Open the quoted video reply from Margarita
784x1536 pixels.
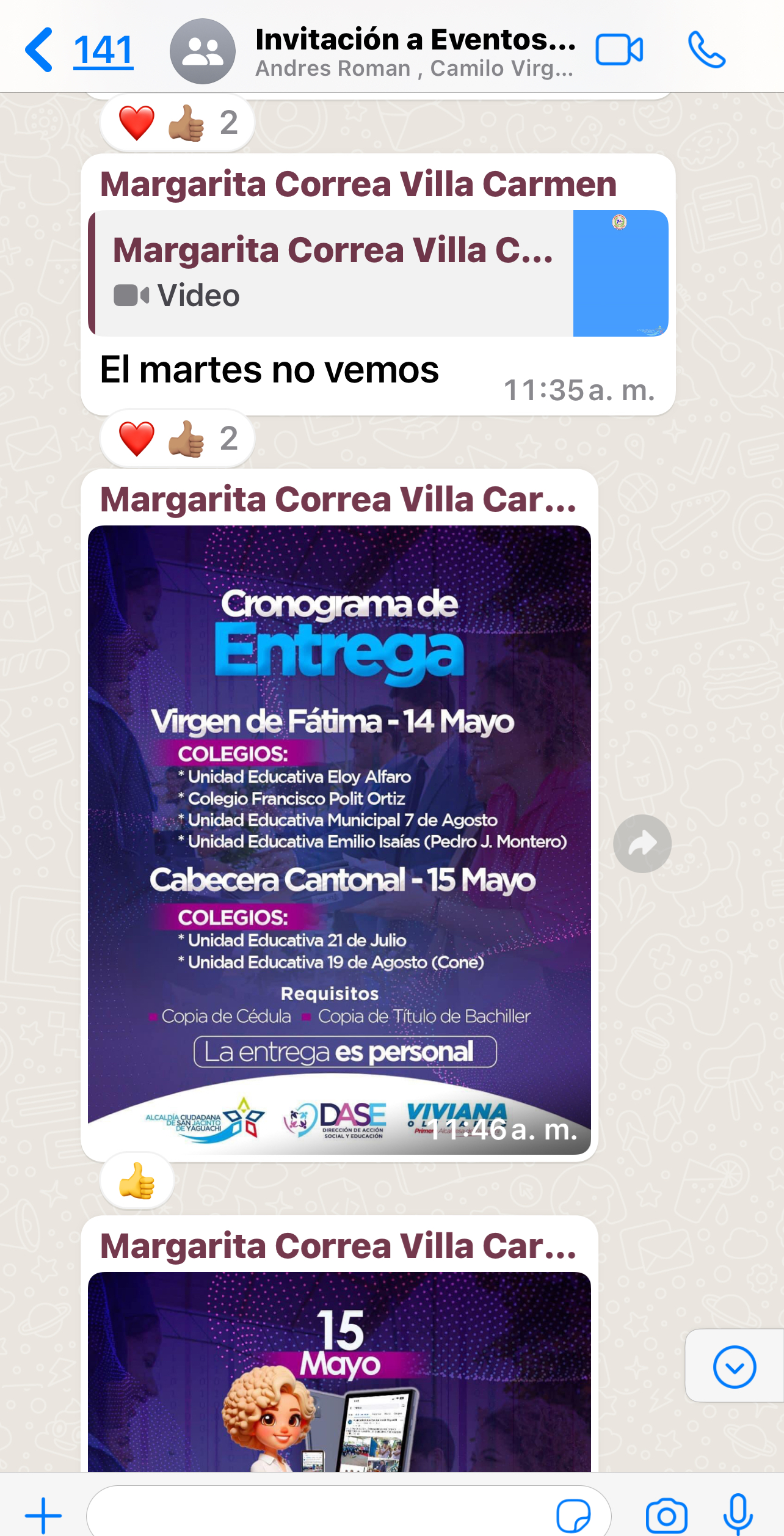(379, 273)
